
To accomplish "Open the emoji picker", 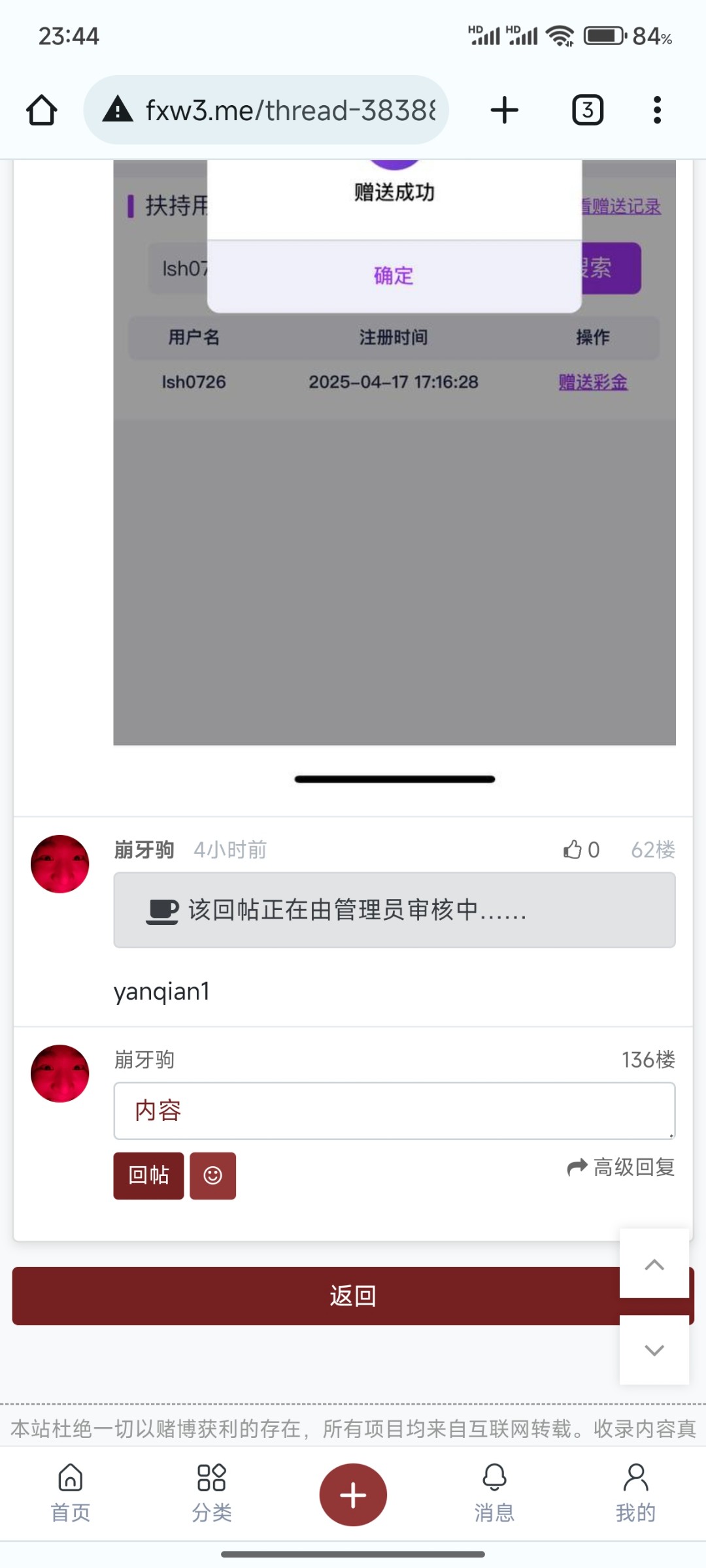I will [x=212, y=1175].
